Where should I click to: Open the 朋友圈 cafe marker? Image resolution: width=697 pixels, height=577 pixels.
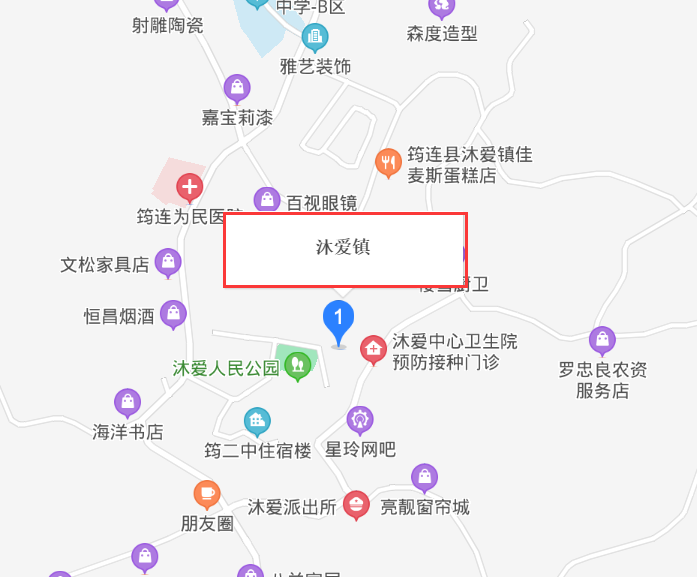[207, 494]
